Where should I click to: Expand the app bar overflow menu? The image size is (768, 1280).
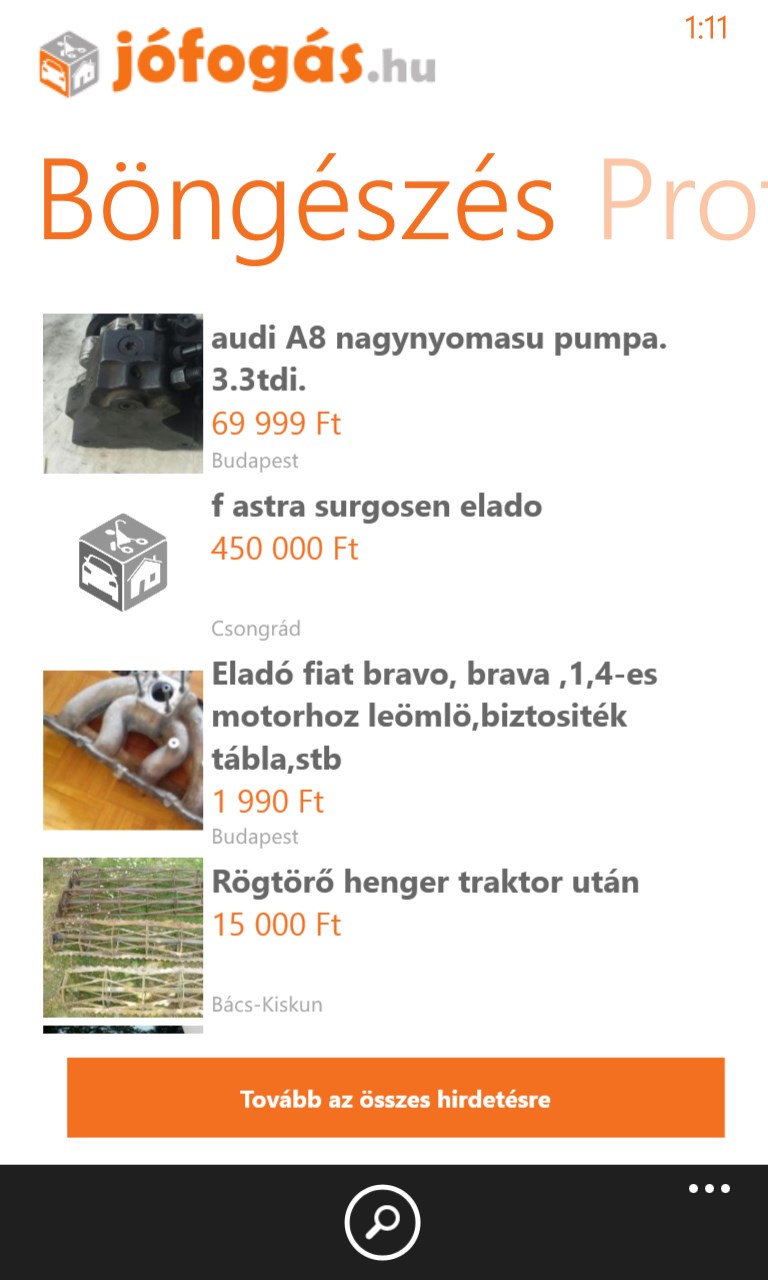tap(709, 1189)
